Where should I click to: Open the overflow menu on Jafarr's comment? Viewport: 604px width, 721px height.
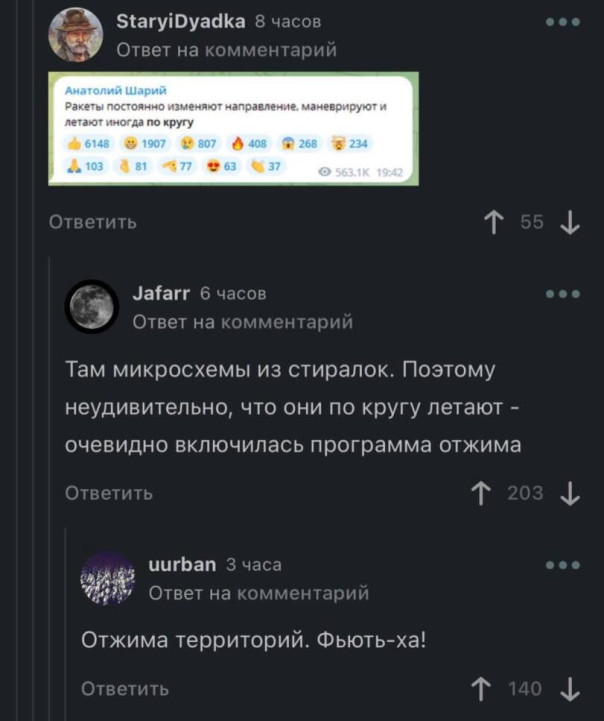563,294
